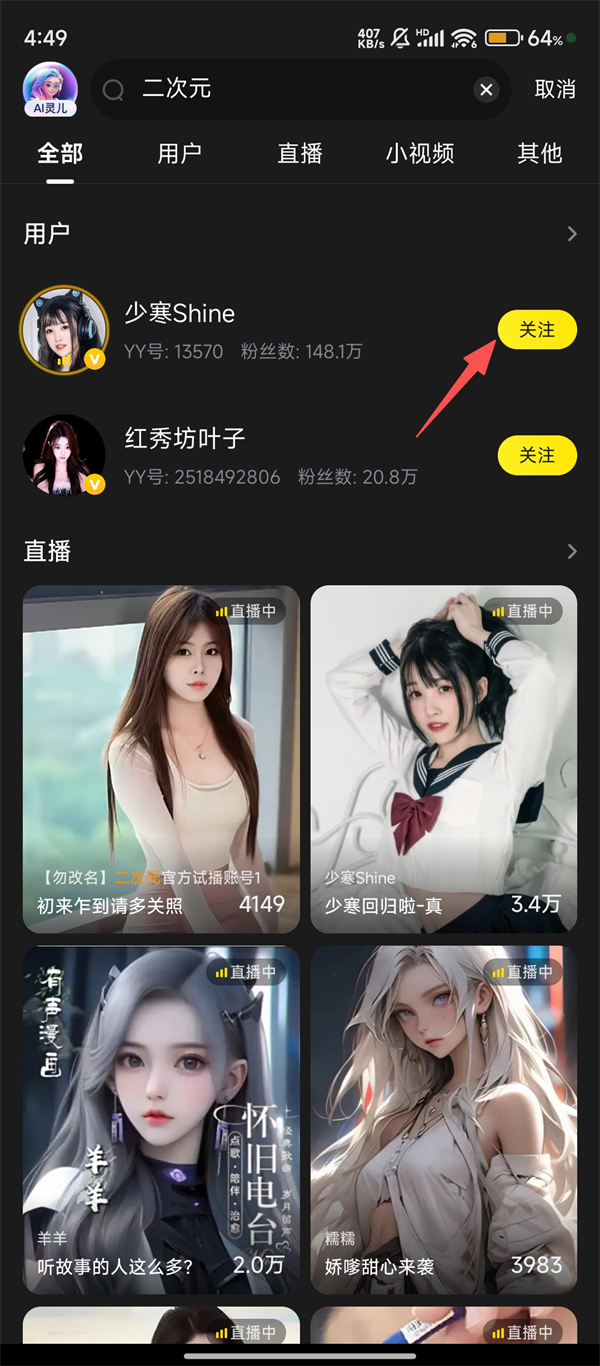Open the AI灵儿 assistant icon
Viewport: 600px width, 1366px height.
tap(50, 89)
